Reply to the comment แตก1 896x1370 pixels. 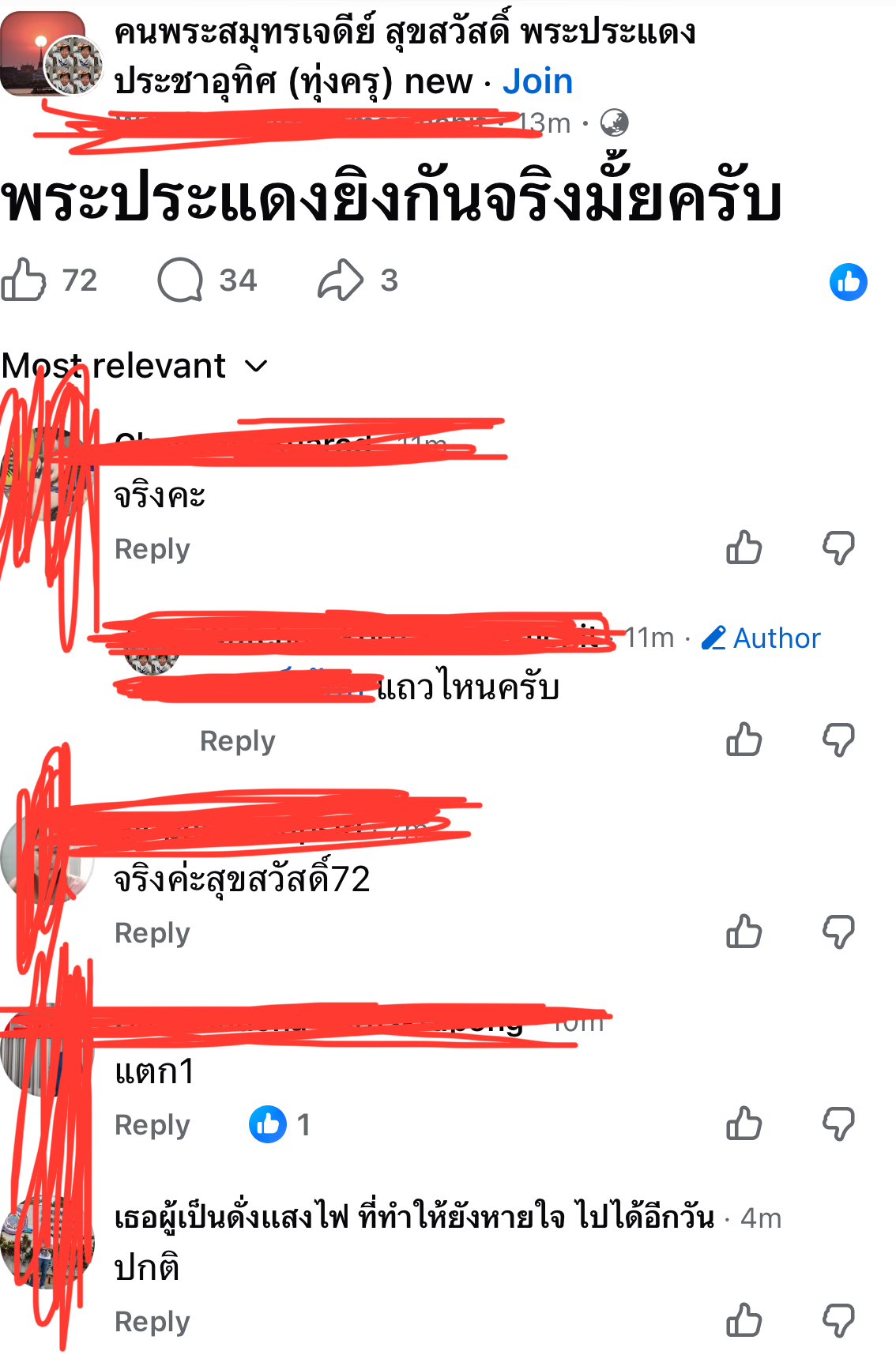coord(152,1125)
